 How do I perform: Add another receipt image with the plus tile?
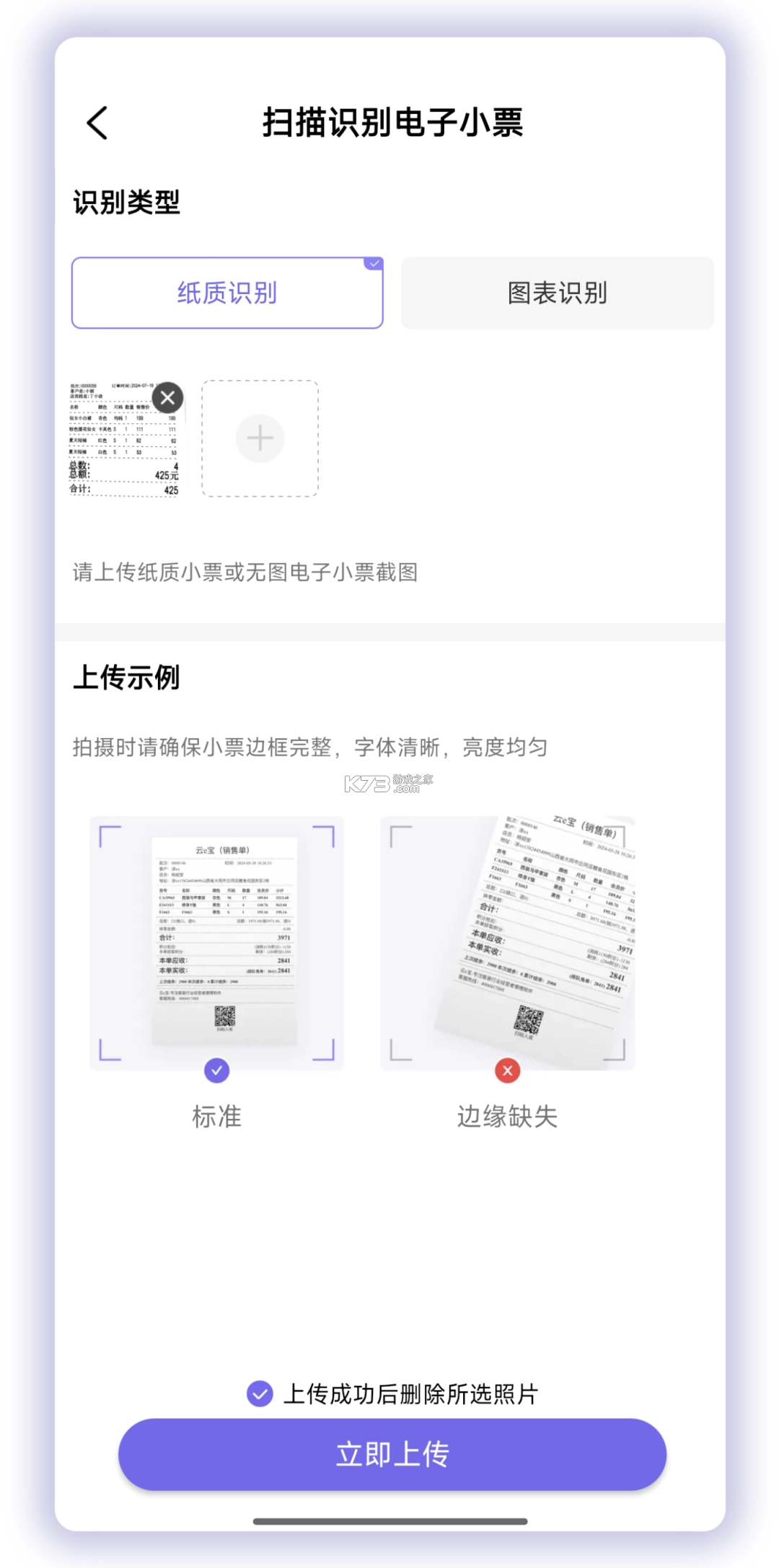260,438
